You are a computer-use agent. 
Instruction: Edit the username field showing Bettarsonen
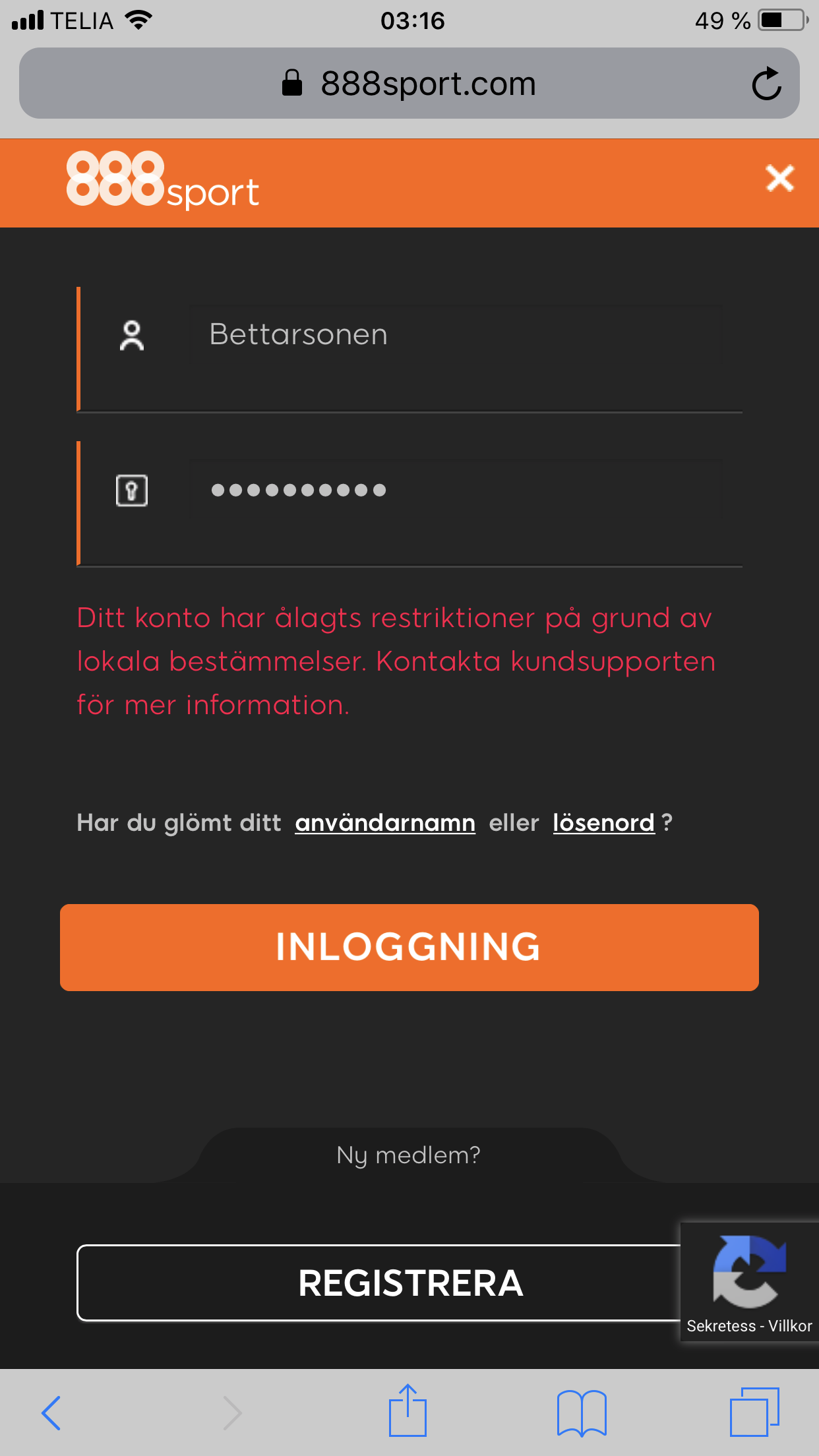coord(456,335)
